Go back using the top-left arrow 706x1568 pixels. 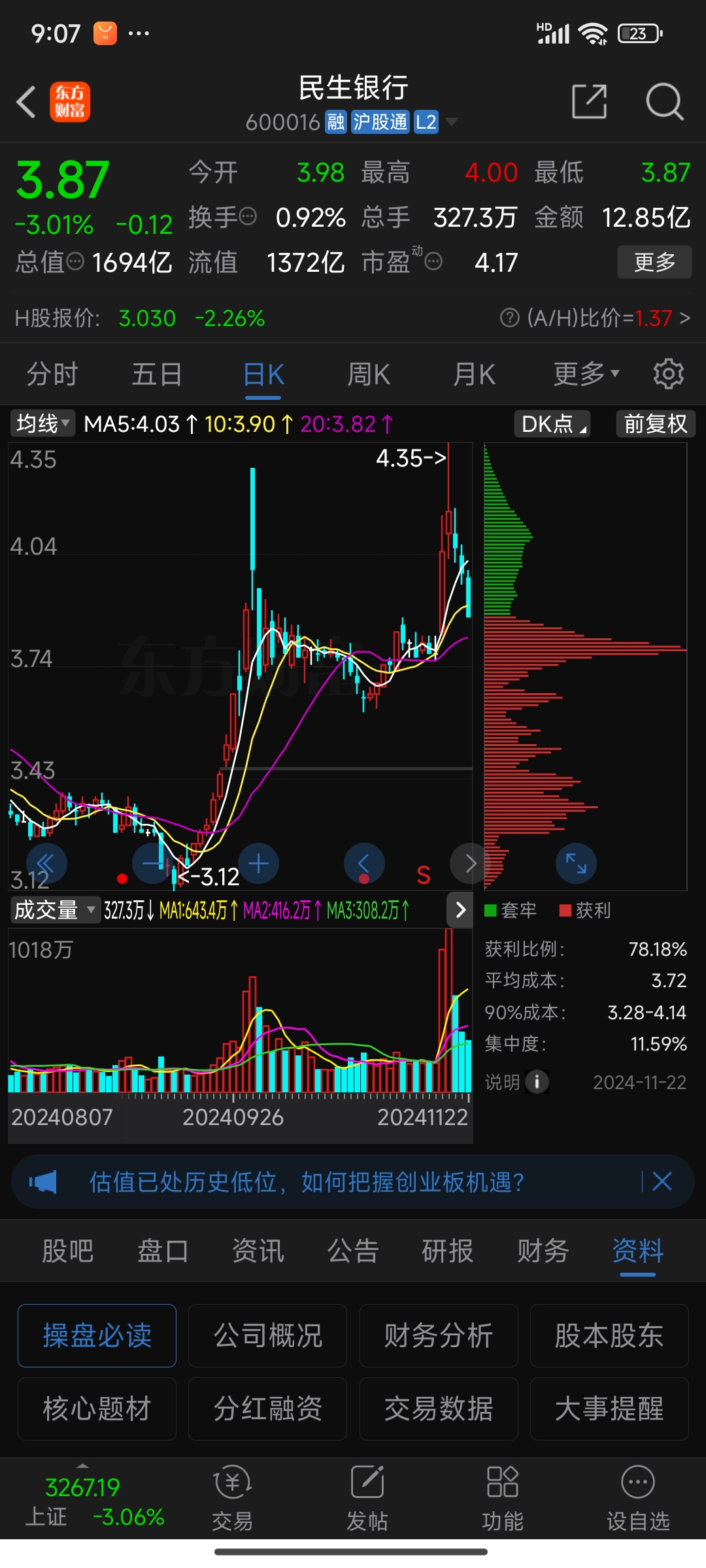[x=26, y=103]
